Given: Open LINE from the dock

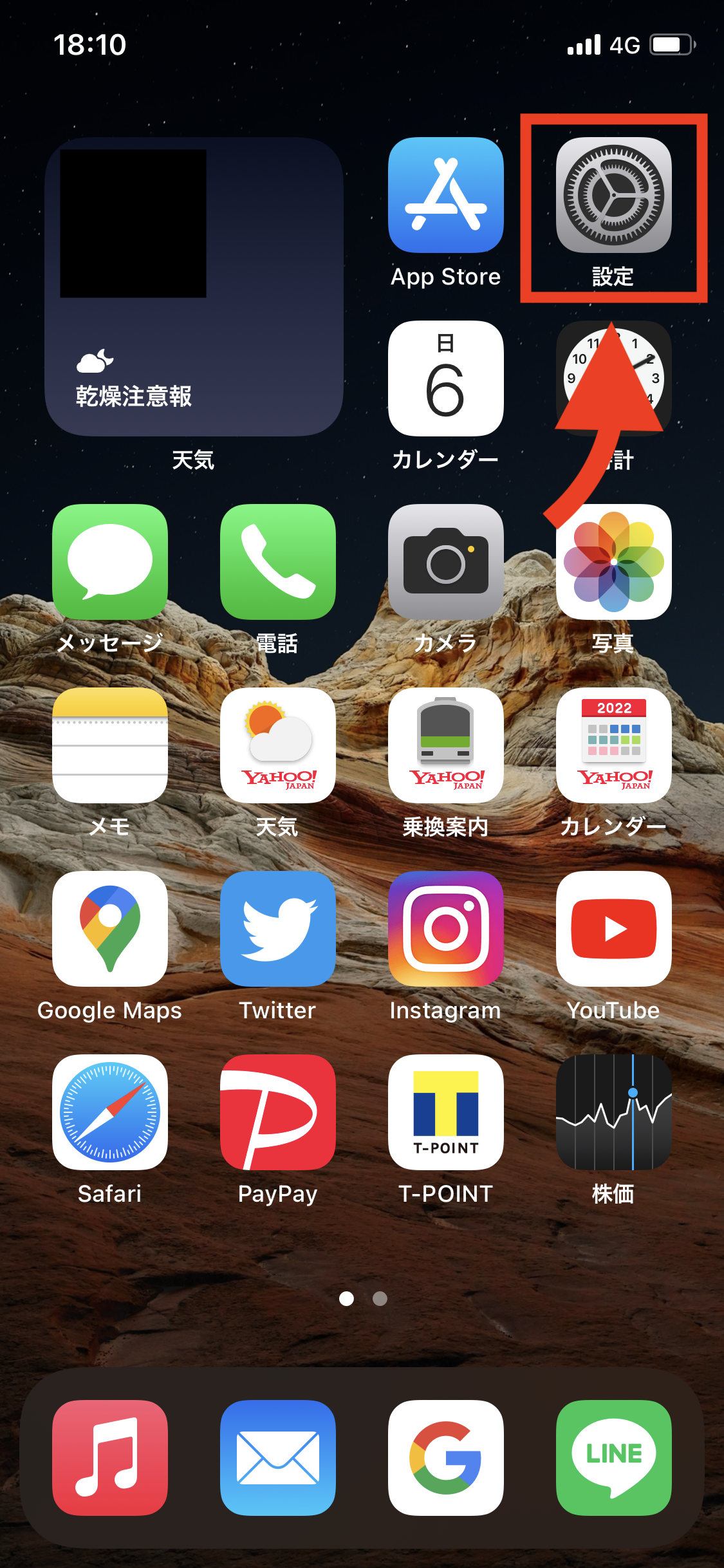Looking at the screenshot, I should click(613, 1457).
